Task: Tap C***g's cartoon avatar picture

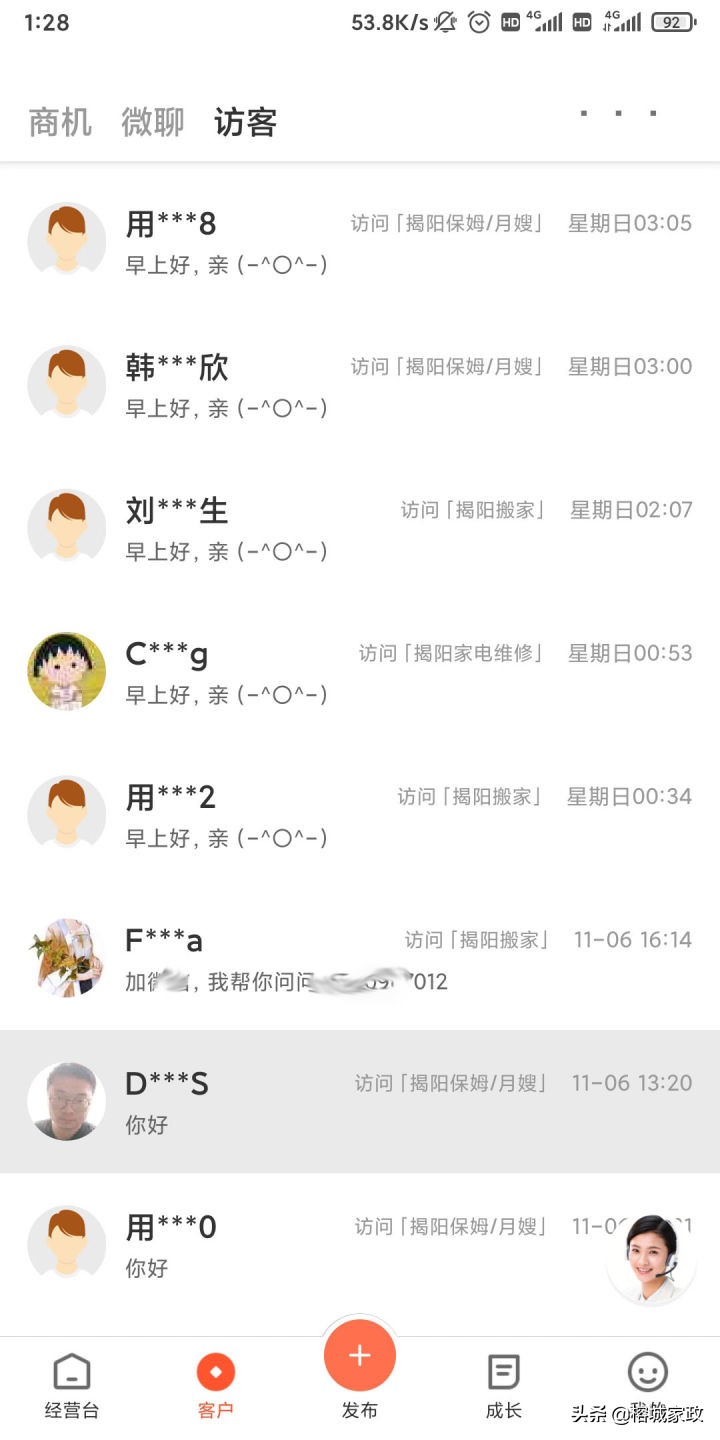Action: click(66, 670)
